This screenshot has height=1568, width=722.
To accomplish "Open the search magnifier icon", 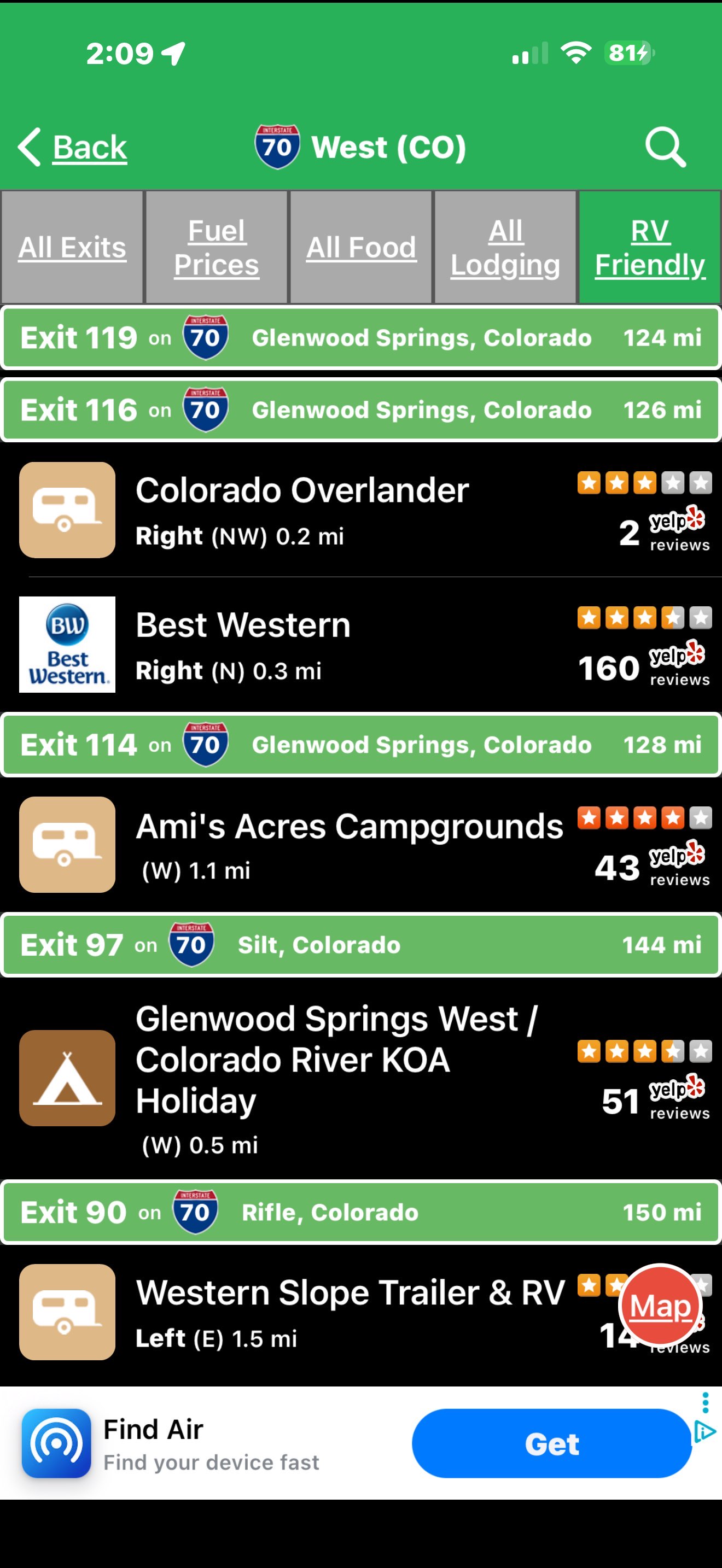I will (x=665, y=147).
